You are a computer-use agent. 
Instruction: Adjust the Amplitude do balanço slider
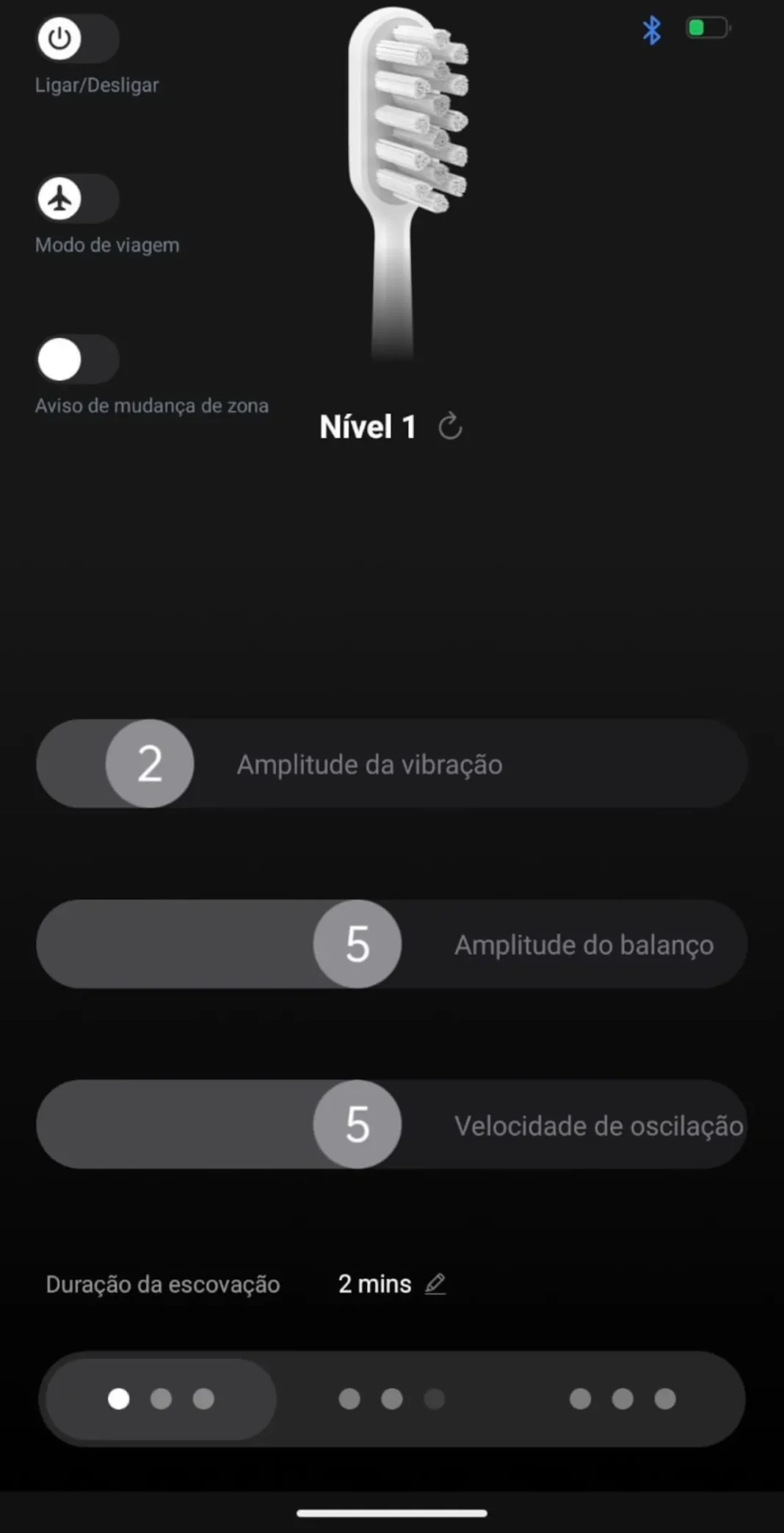tap(357, 944)
